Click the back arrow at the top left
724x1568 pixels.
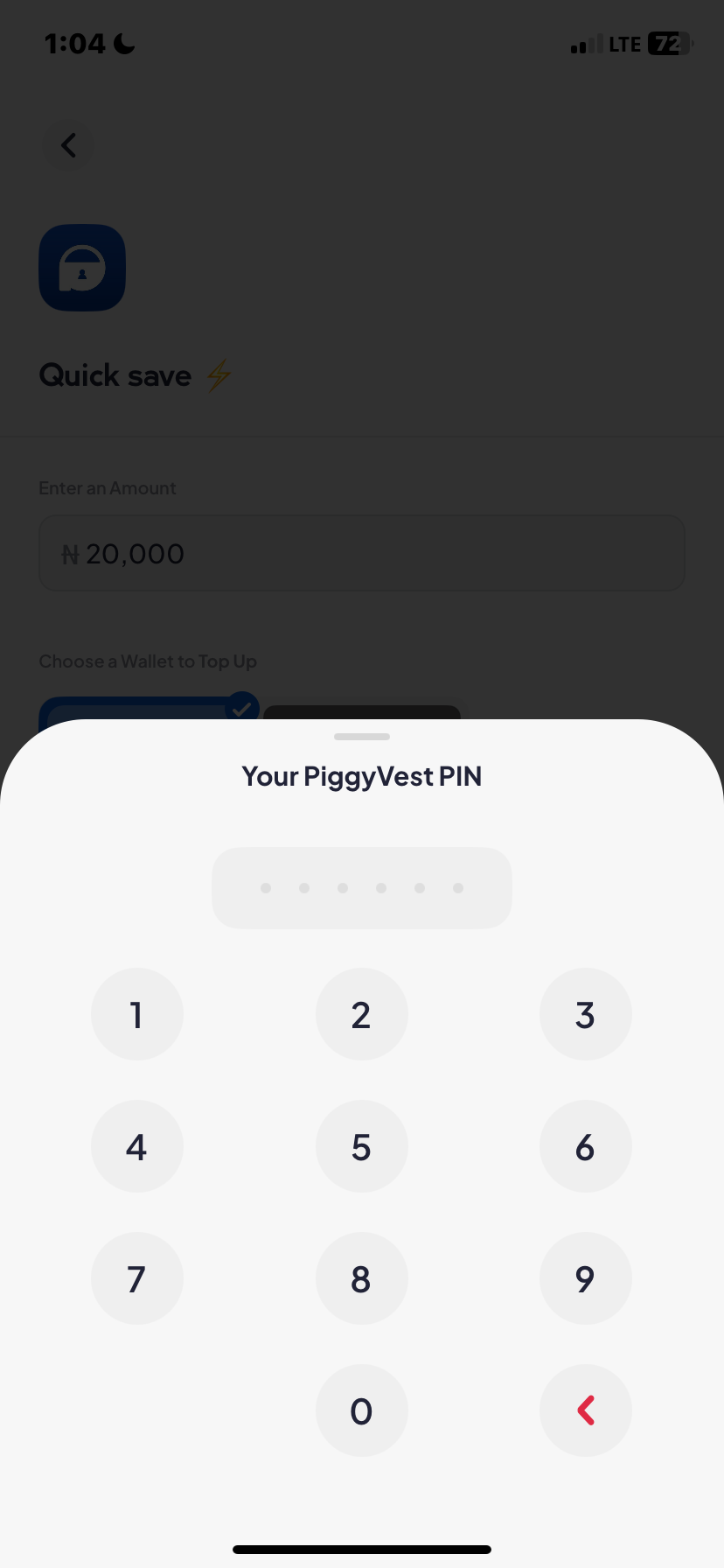(68, 145)
